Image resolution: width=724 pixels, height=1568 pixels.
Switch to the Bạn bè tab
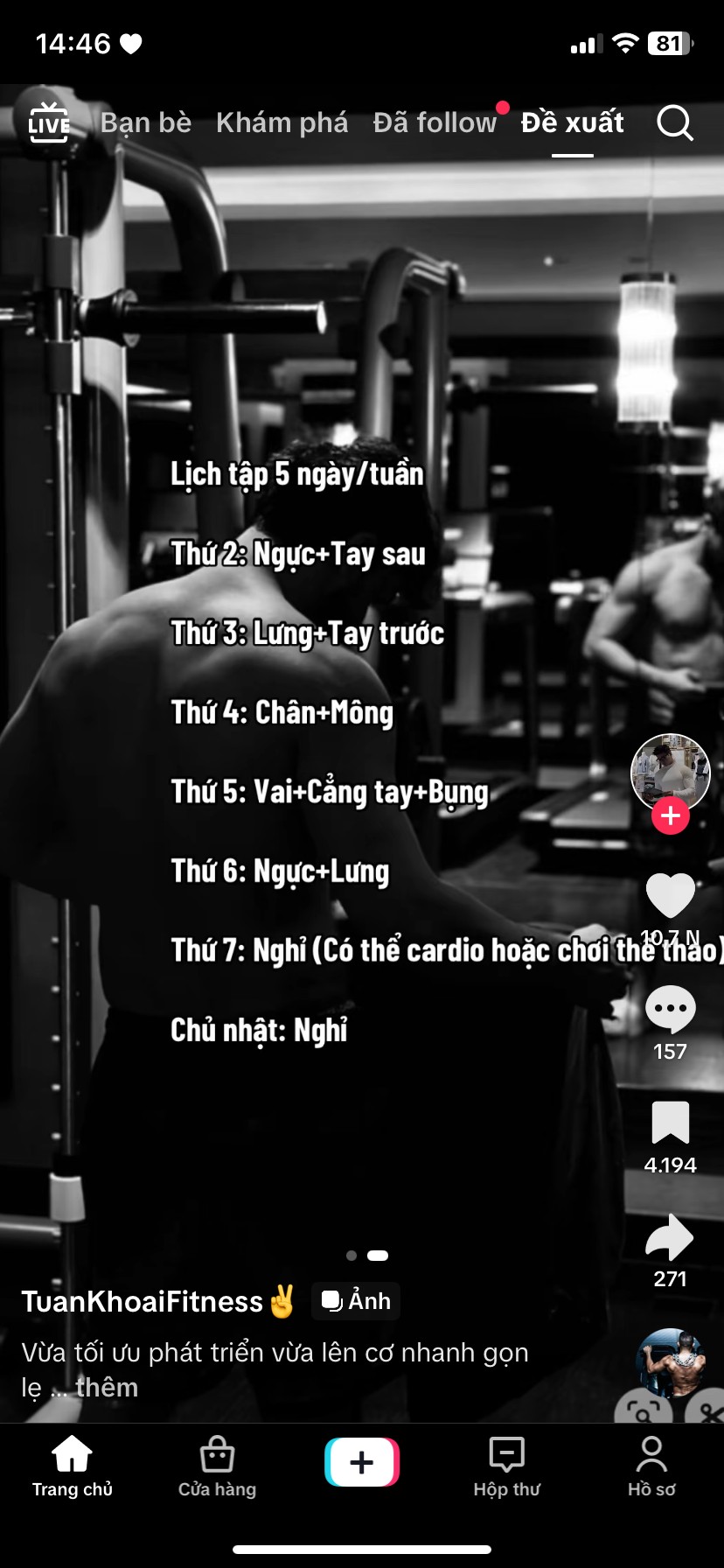[146, 122]
